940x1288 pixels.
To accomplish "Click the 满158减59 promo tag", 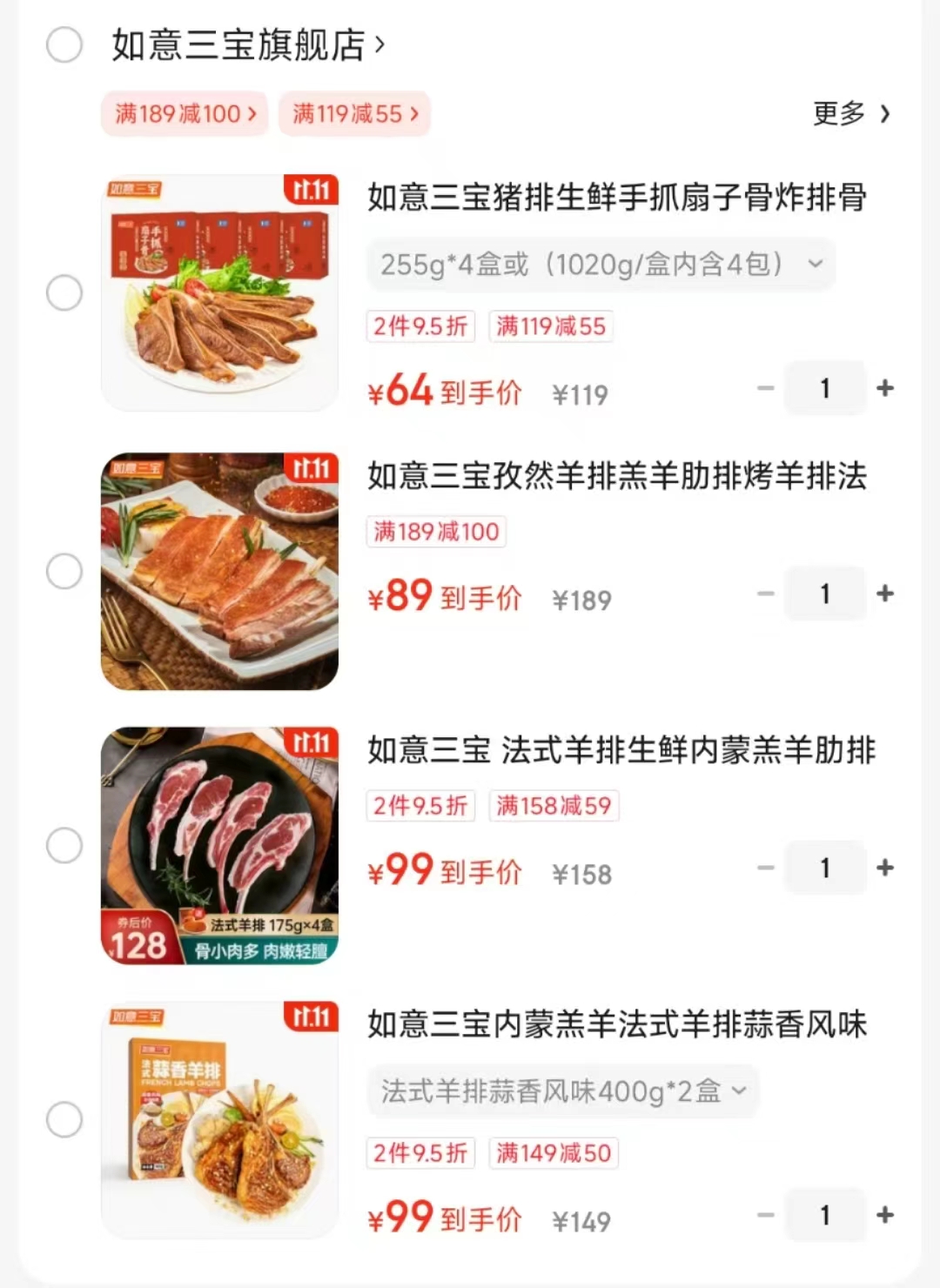I will point(554,807).
